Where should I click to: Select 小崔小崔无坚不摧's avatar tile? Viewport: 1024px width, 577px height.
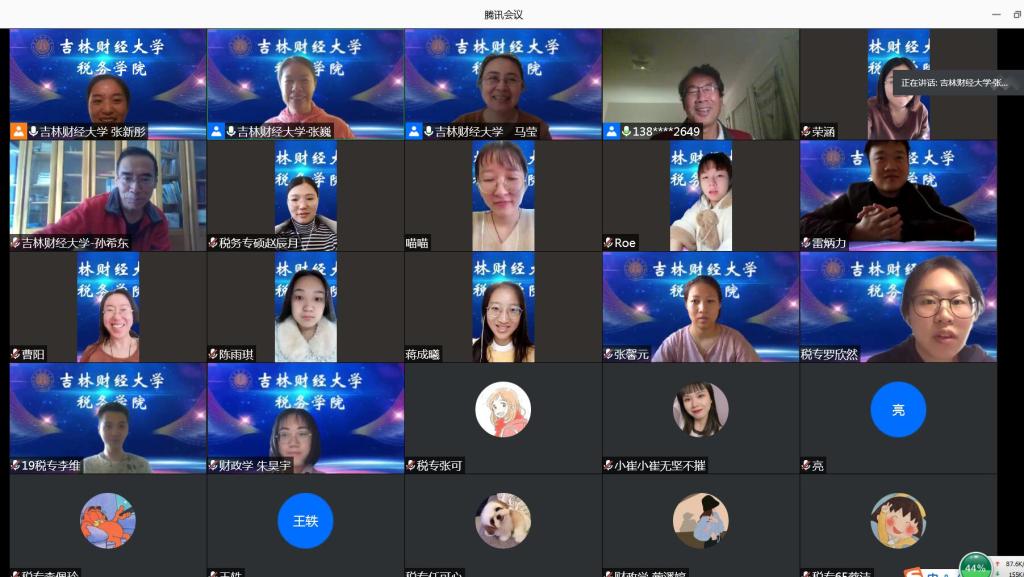(x=700, y=410)
